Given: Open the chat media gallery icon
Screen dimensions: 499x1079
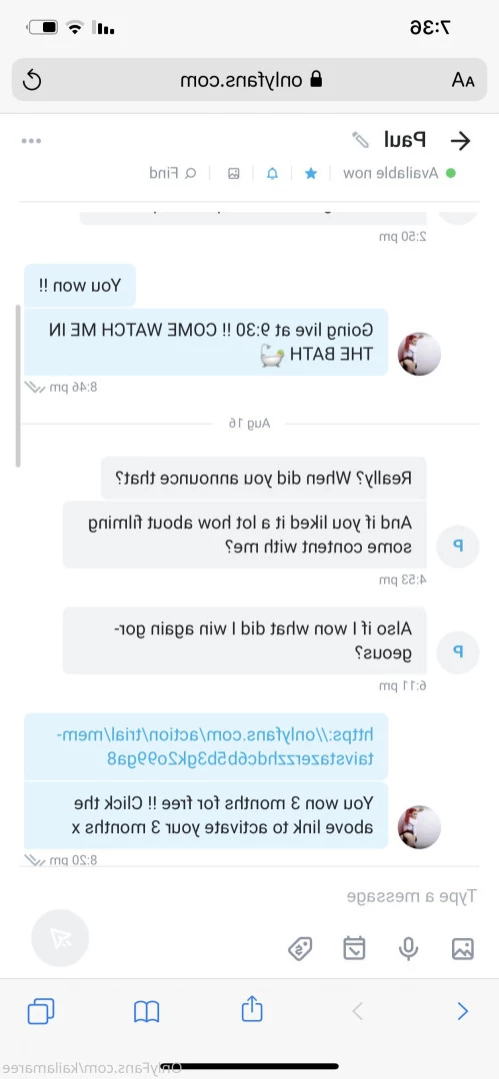Looking at the screenshot, I should tap(234, 173).
